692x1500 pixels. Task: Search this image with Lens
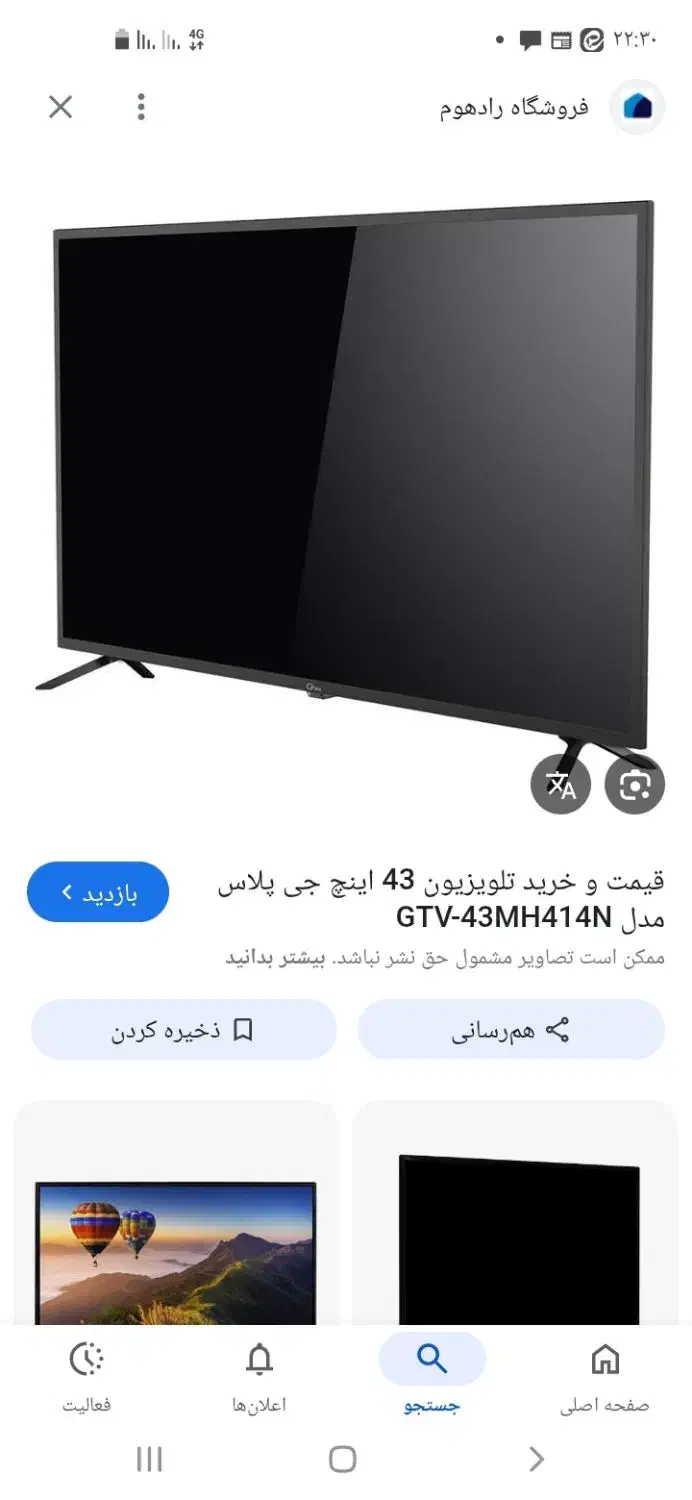tap(635, 785)
